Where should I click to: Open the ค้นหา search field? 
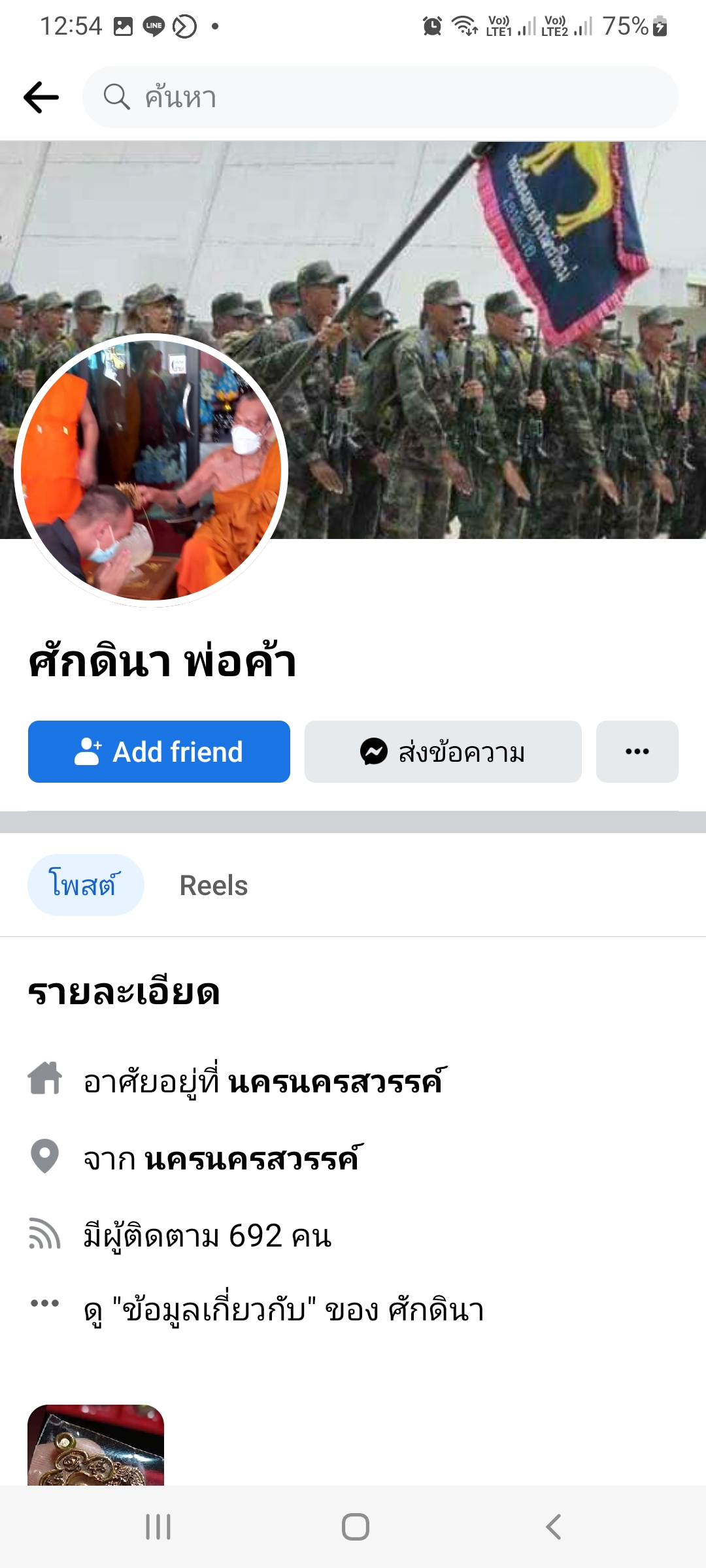379,97
